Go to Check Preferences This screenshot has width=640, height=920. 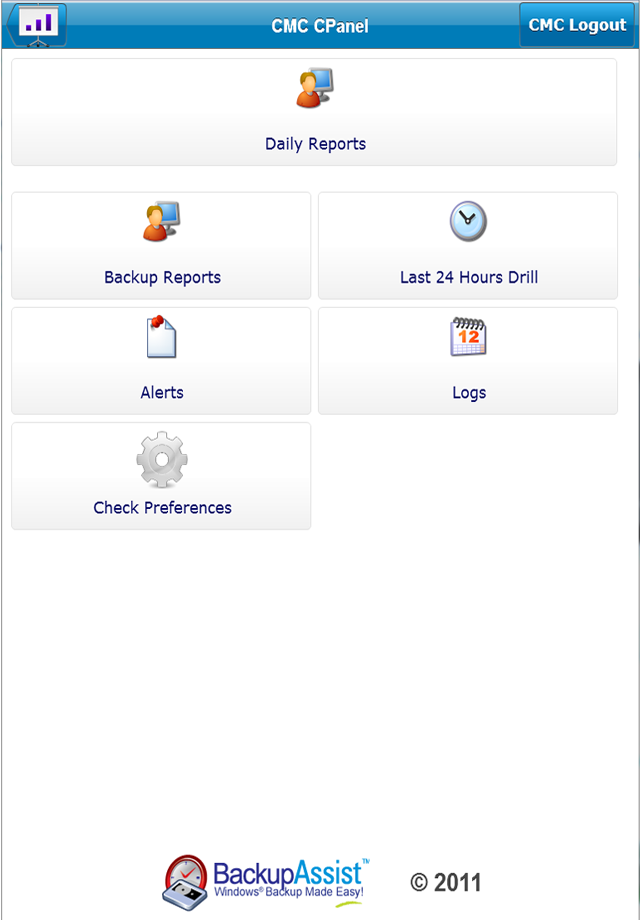click(x=161, y=476)
